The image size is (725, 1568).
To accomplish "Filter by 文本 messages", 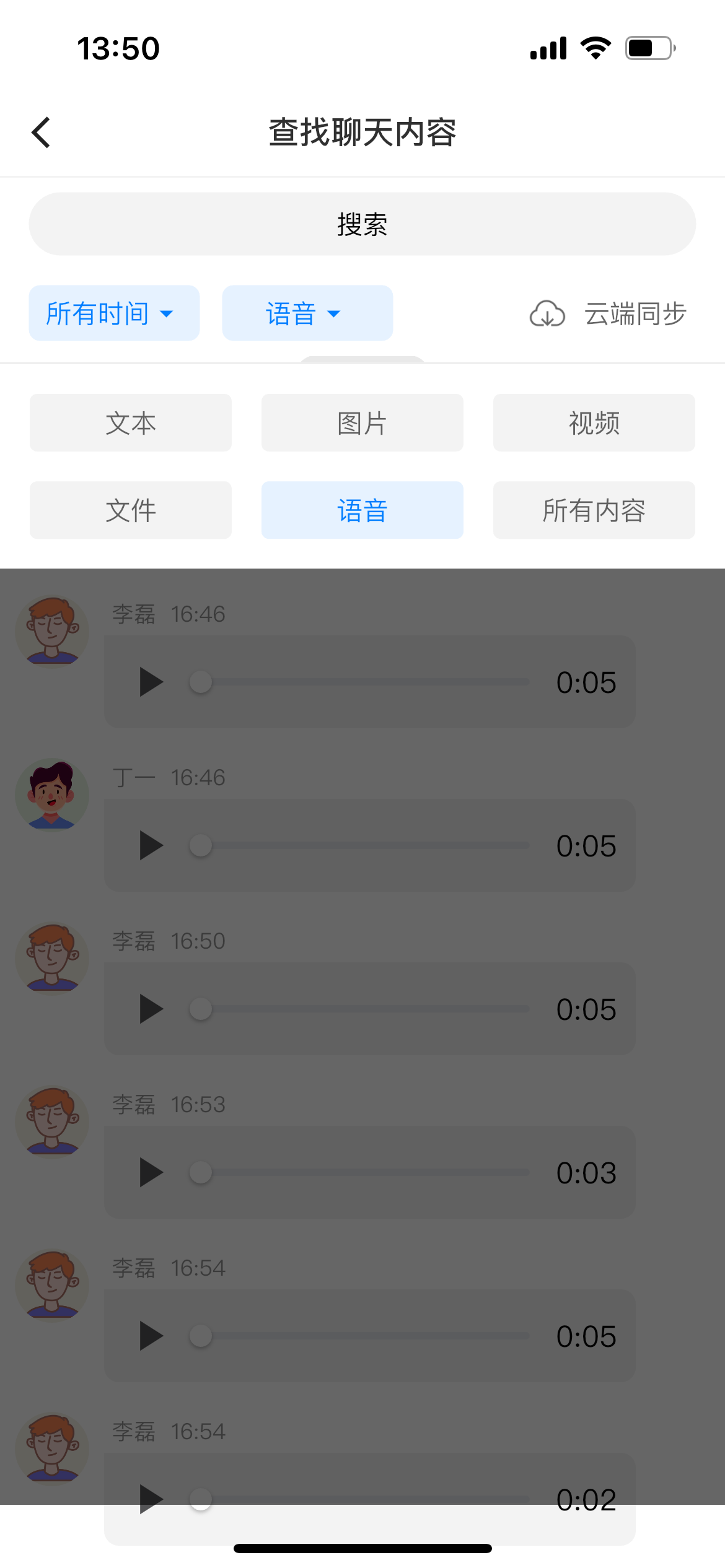I will click(130, 423).
